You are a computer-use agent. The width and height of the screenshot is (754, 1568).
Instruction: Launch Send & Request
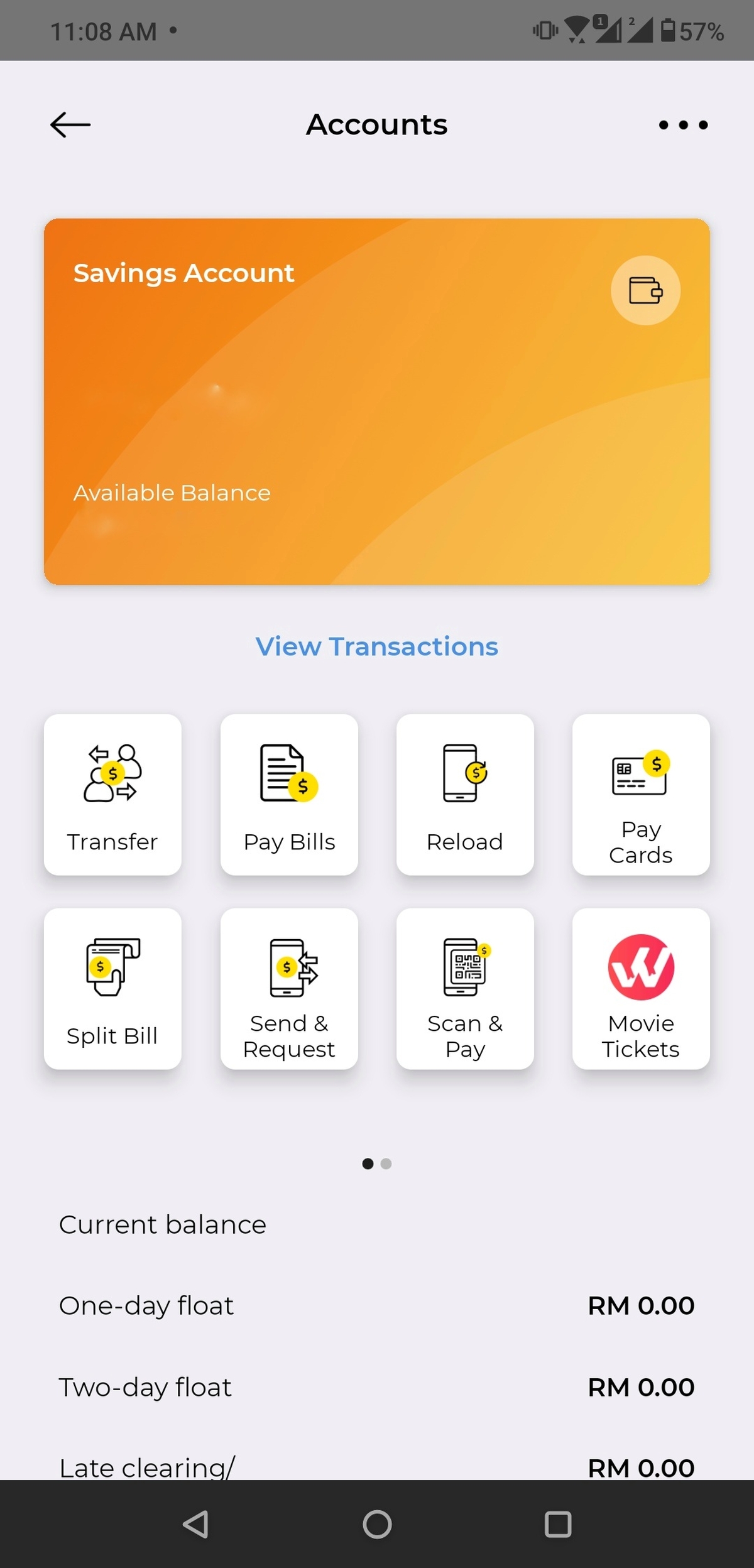289,989
